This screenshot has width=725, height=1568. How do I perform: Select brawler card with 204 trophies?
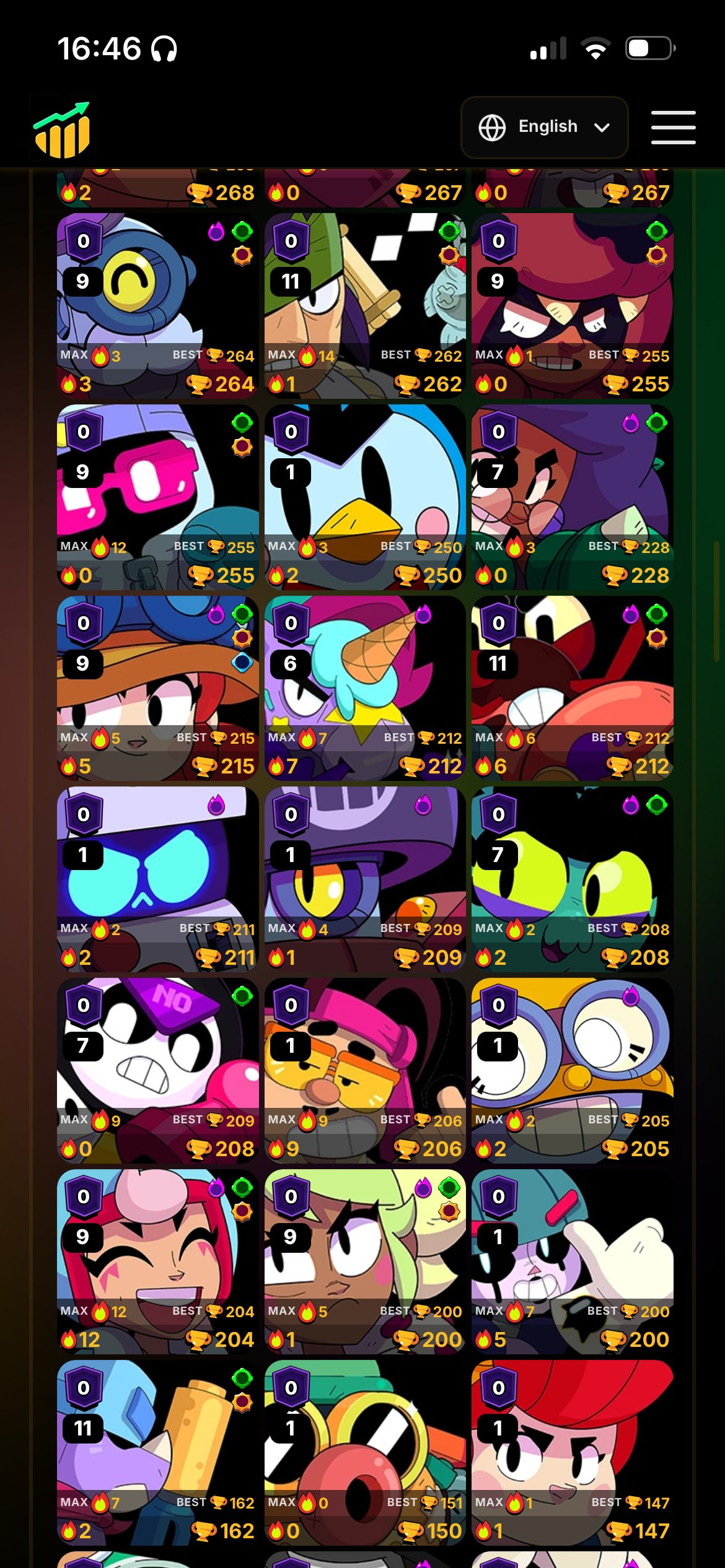(158, 1261)
